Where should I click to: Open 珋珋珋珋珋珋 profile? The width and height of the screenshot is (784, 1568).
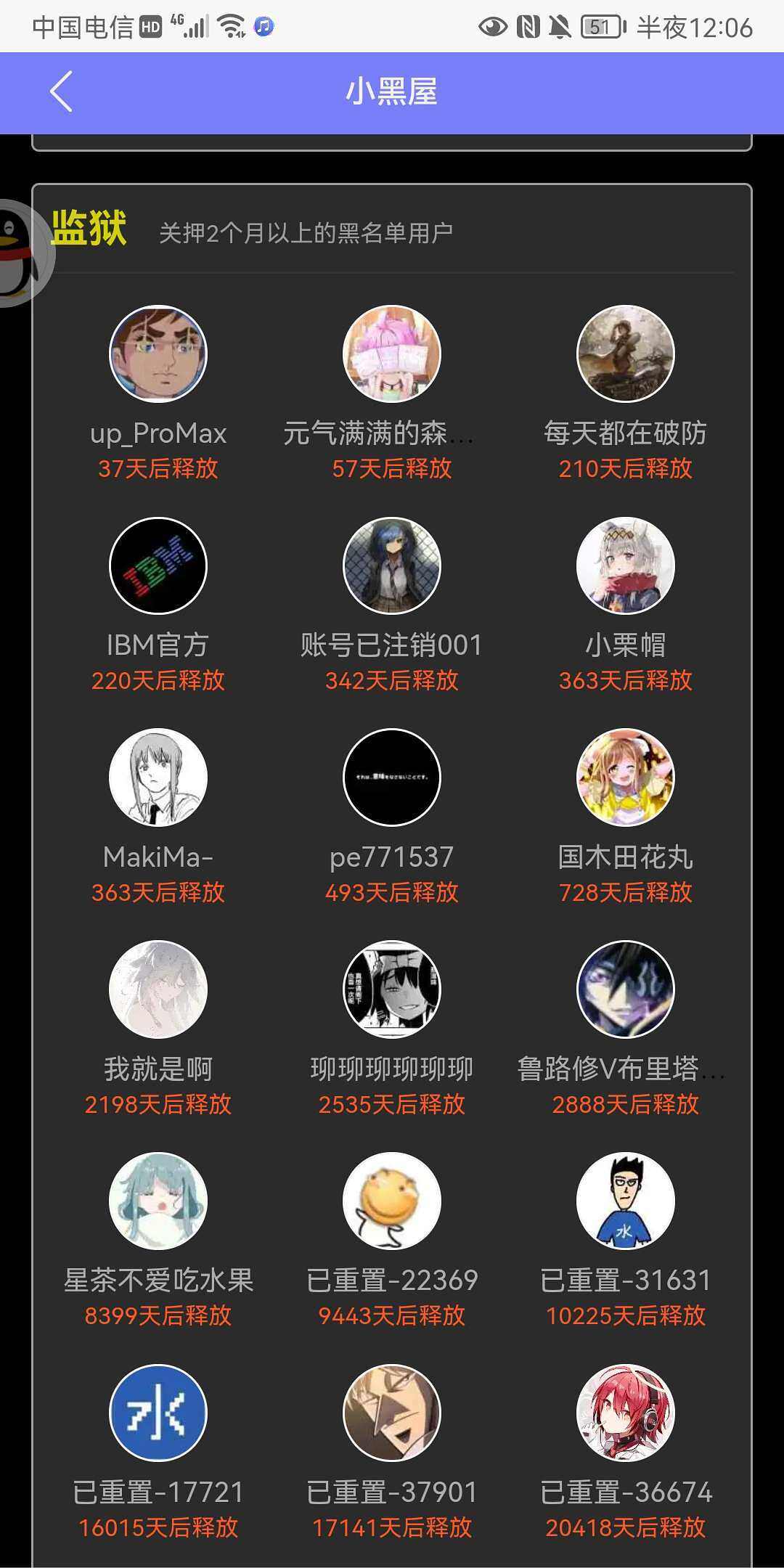tap(392, 990)
